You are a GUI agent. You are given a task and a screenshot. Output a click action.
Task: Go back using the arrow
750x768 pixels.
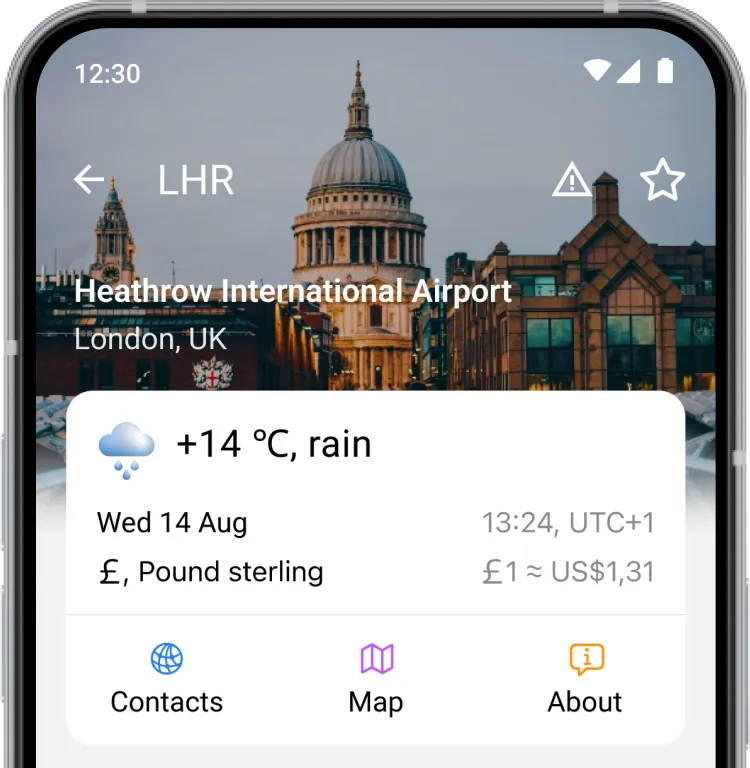click(x=89, y=180)
